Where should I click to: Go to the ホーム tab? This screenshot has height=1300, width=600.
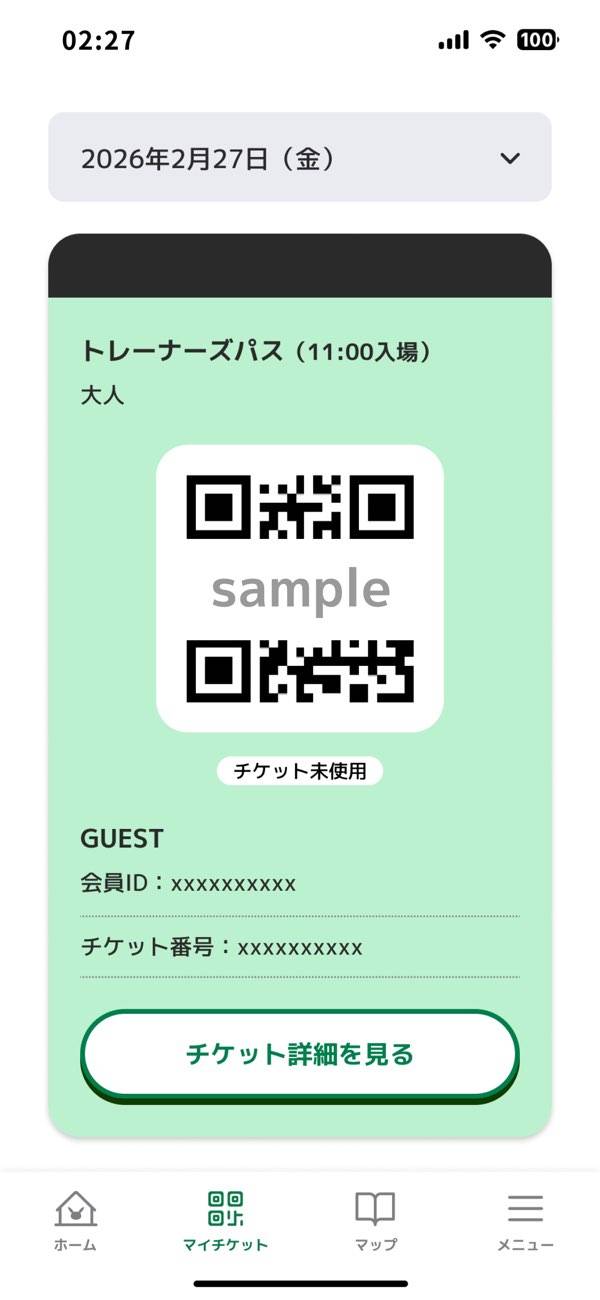(75, 1221)
